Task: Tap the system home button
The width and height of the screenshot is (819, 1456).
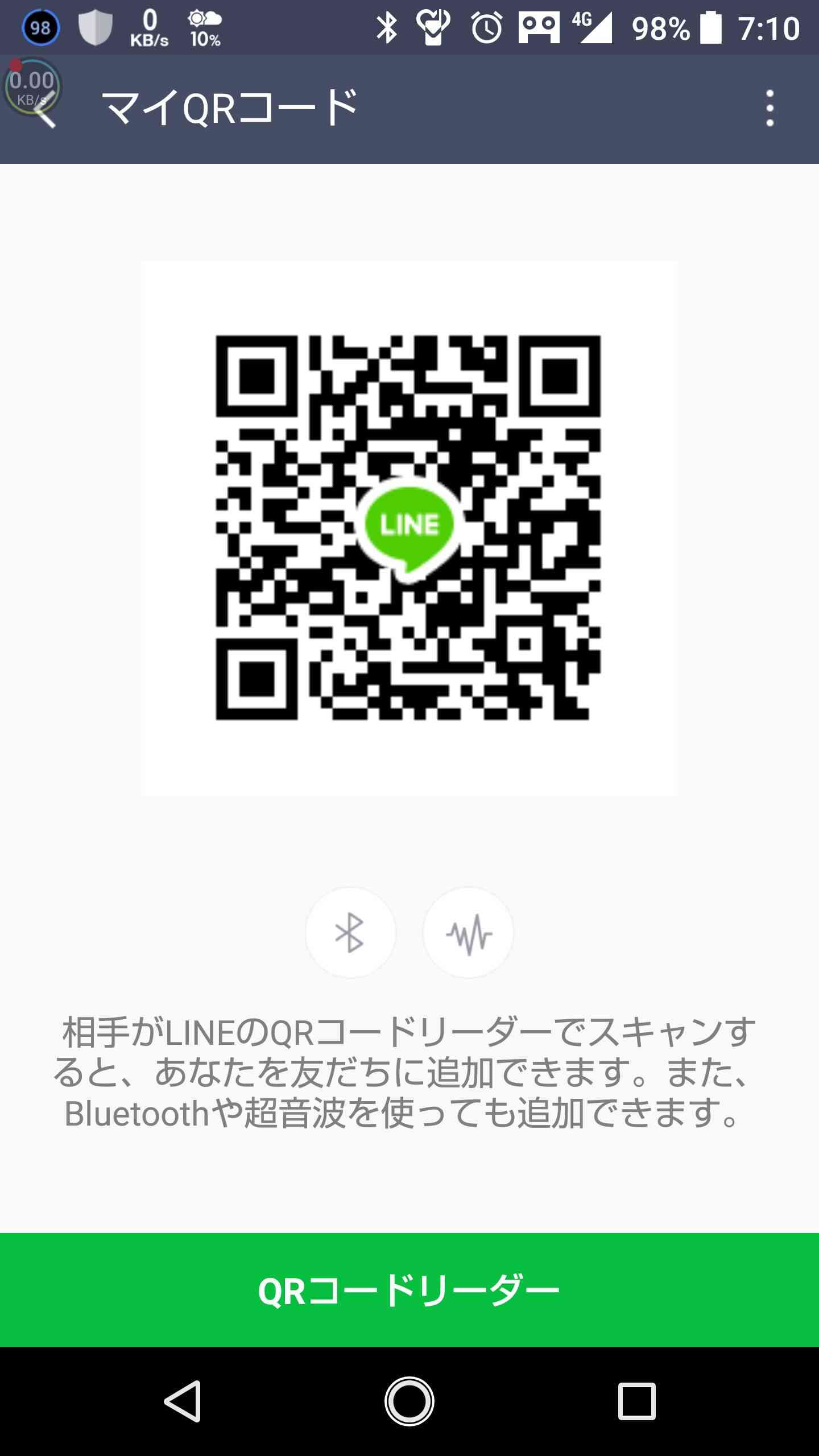Action: coord(409,1401)
